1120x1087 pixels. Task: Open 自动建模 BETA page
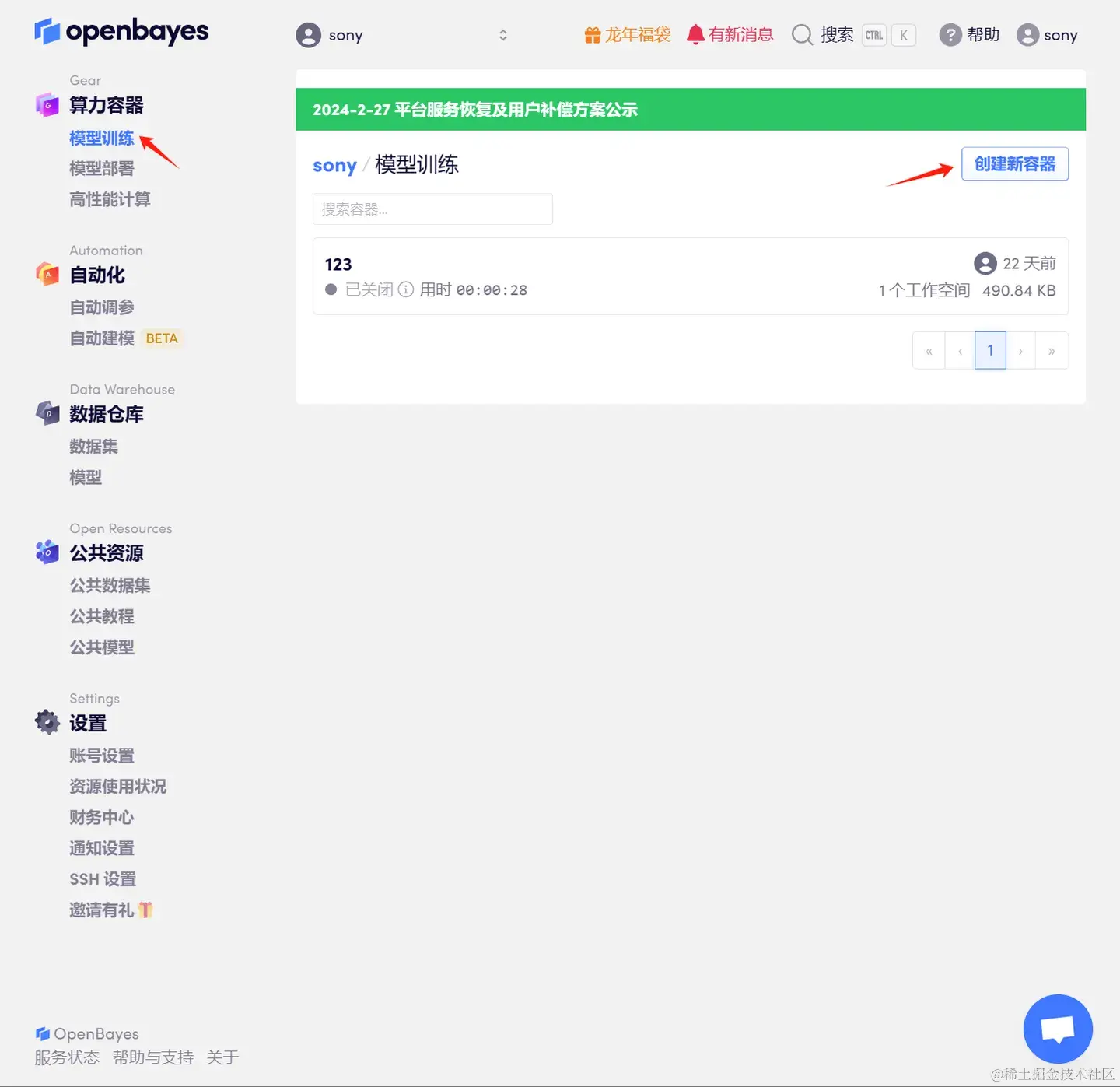[x=102, y=338]
